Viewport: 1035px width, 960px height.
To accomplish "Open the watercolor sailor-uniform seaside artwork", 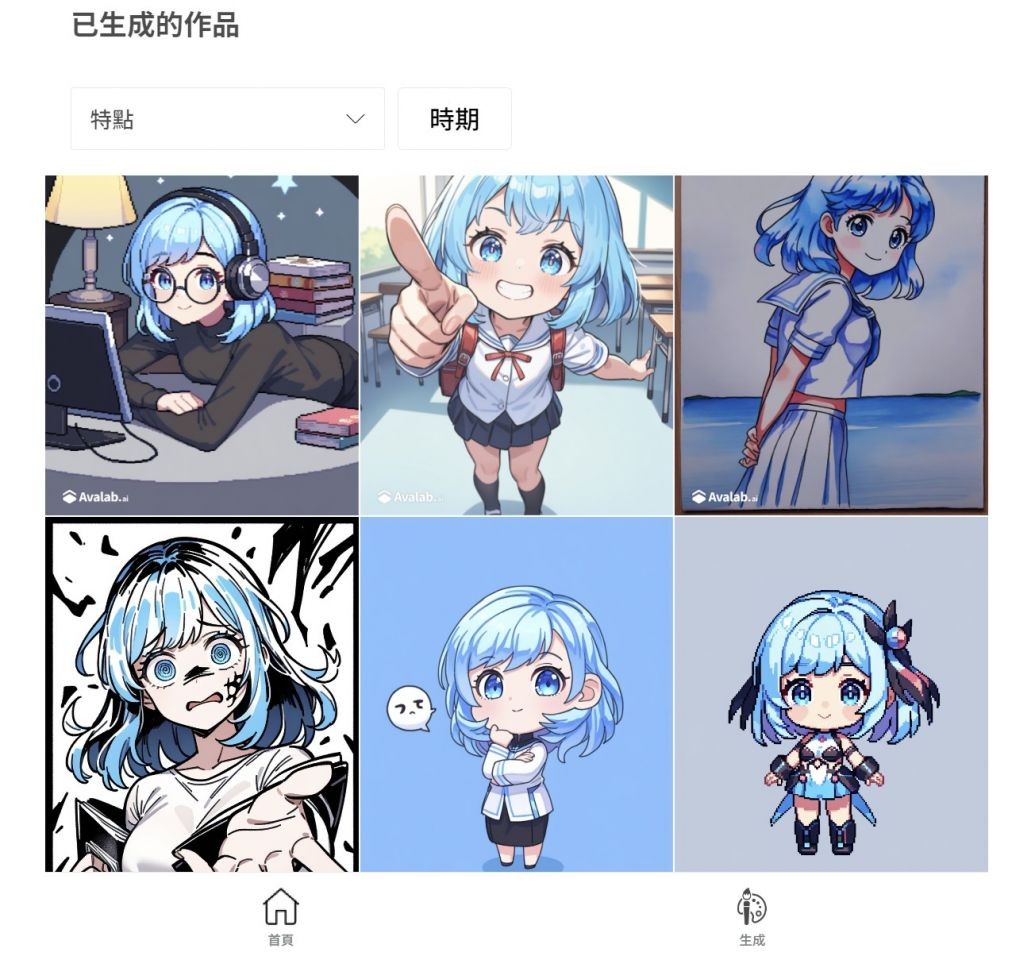I will (x=831, y=345).
